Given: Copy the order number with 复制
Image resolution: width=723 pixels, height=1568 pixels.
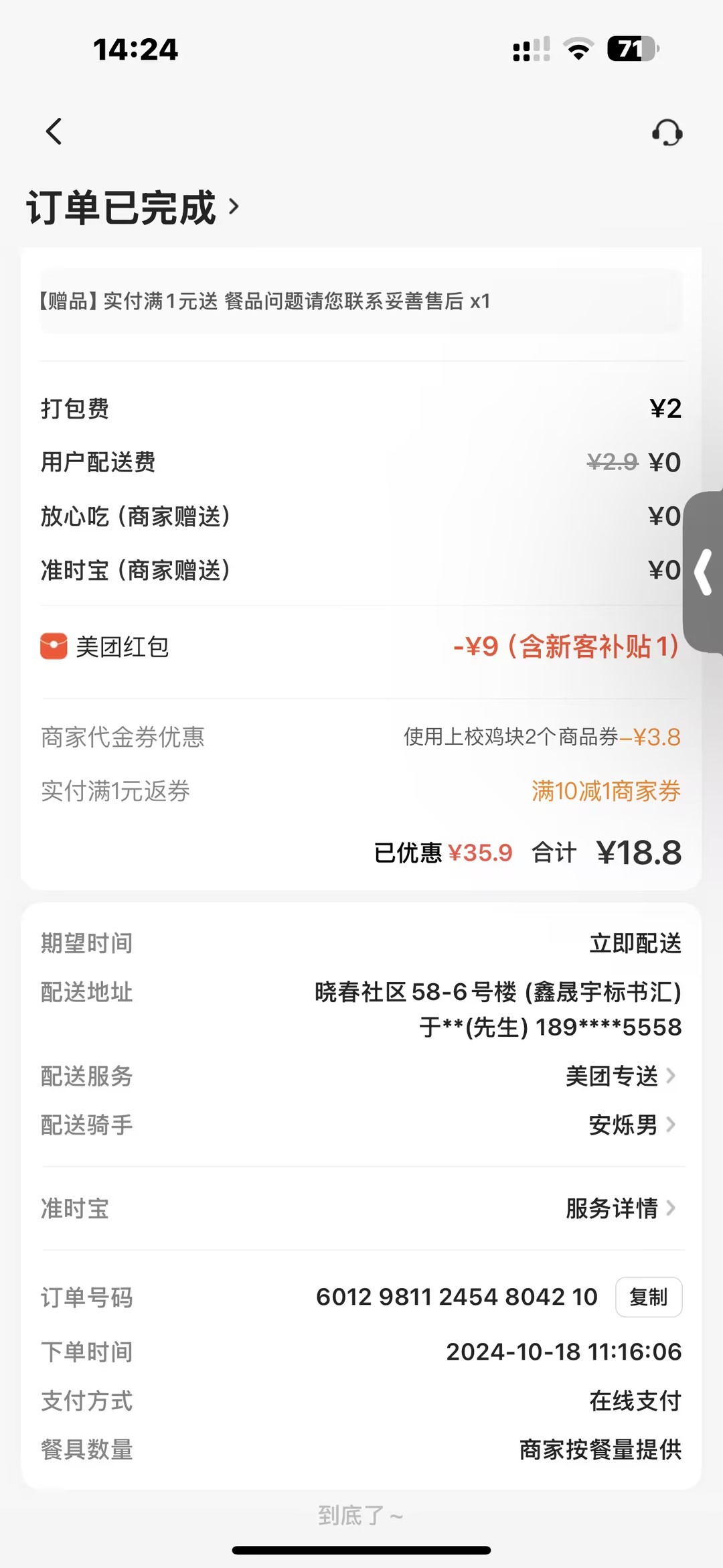Looking at the screenshot, I should coord(648,1297).
